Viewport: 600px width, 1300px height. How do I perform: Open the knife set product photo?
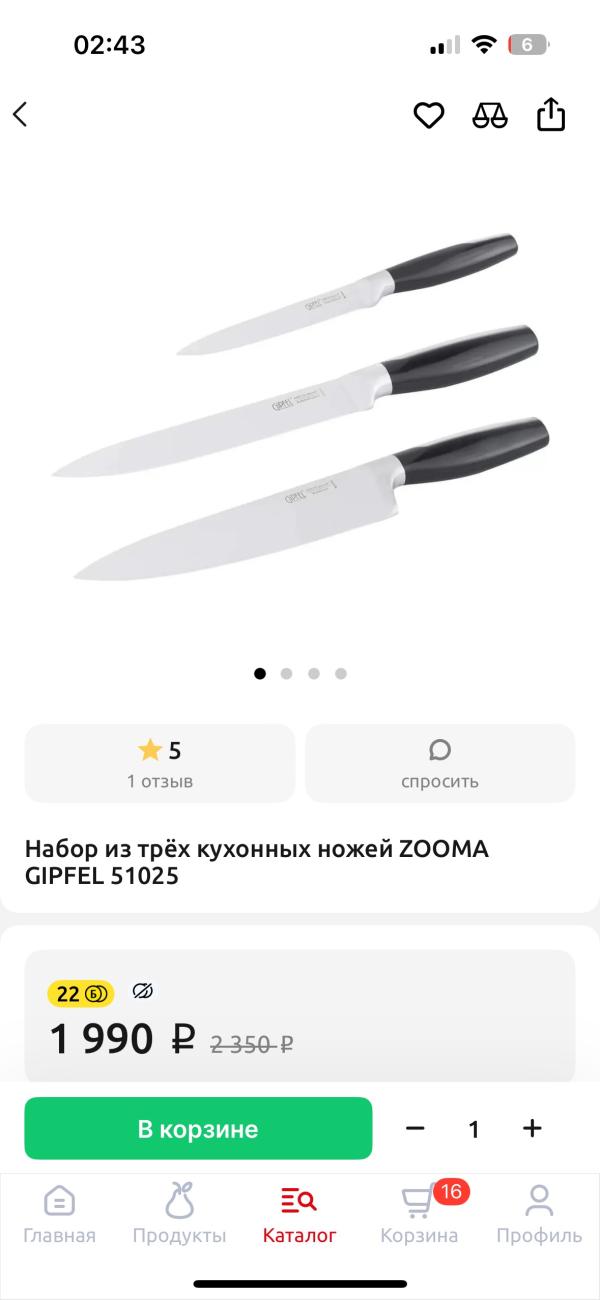[300, 410]
